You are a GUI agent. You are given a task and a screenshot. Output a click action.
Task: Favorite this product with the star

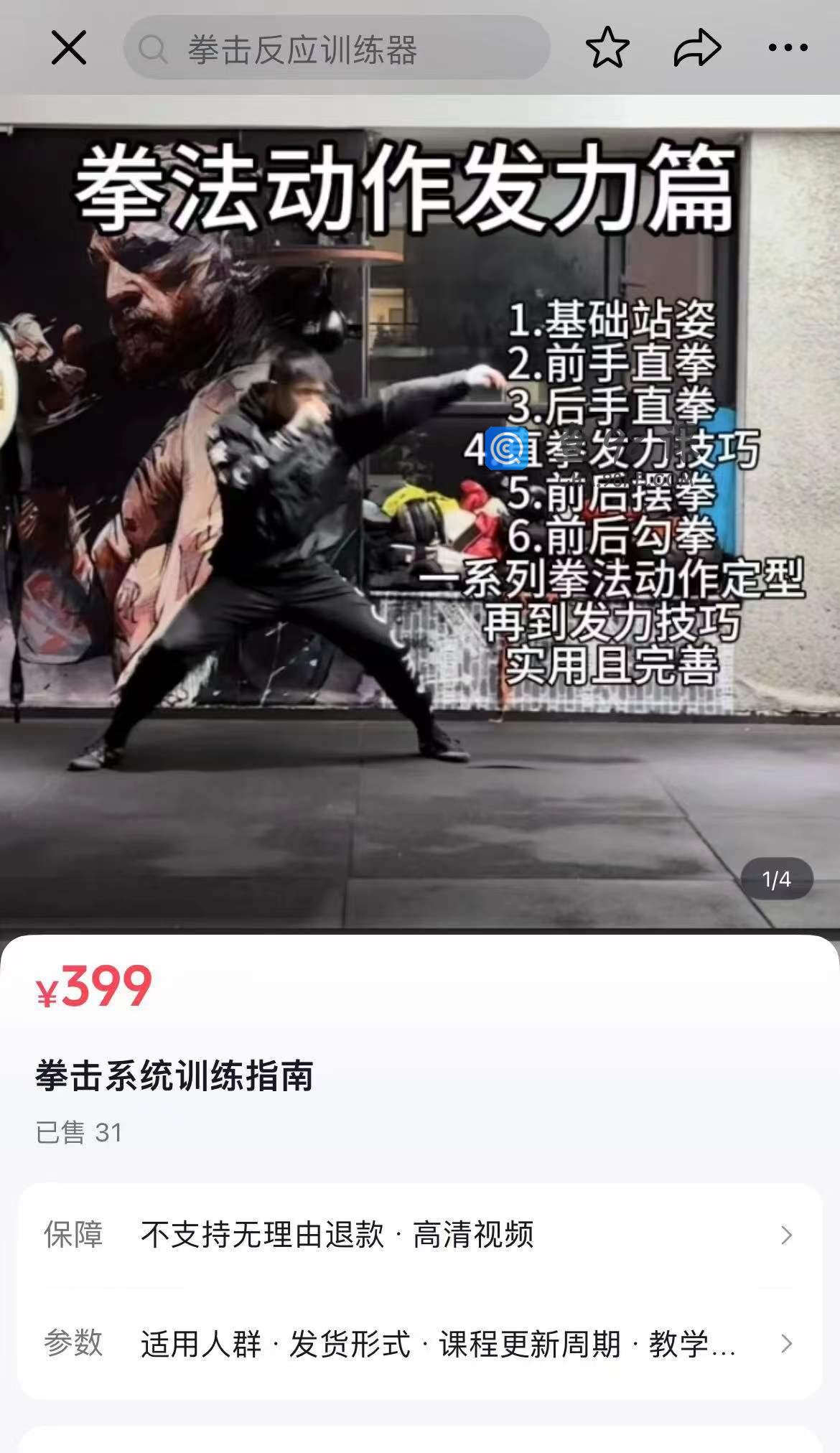(607, 48)
